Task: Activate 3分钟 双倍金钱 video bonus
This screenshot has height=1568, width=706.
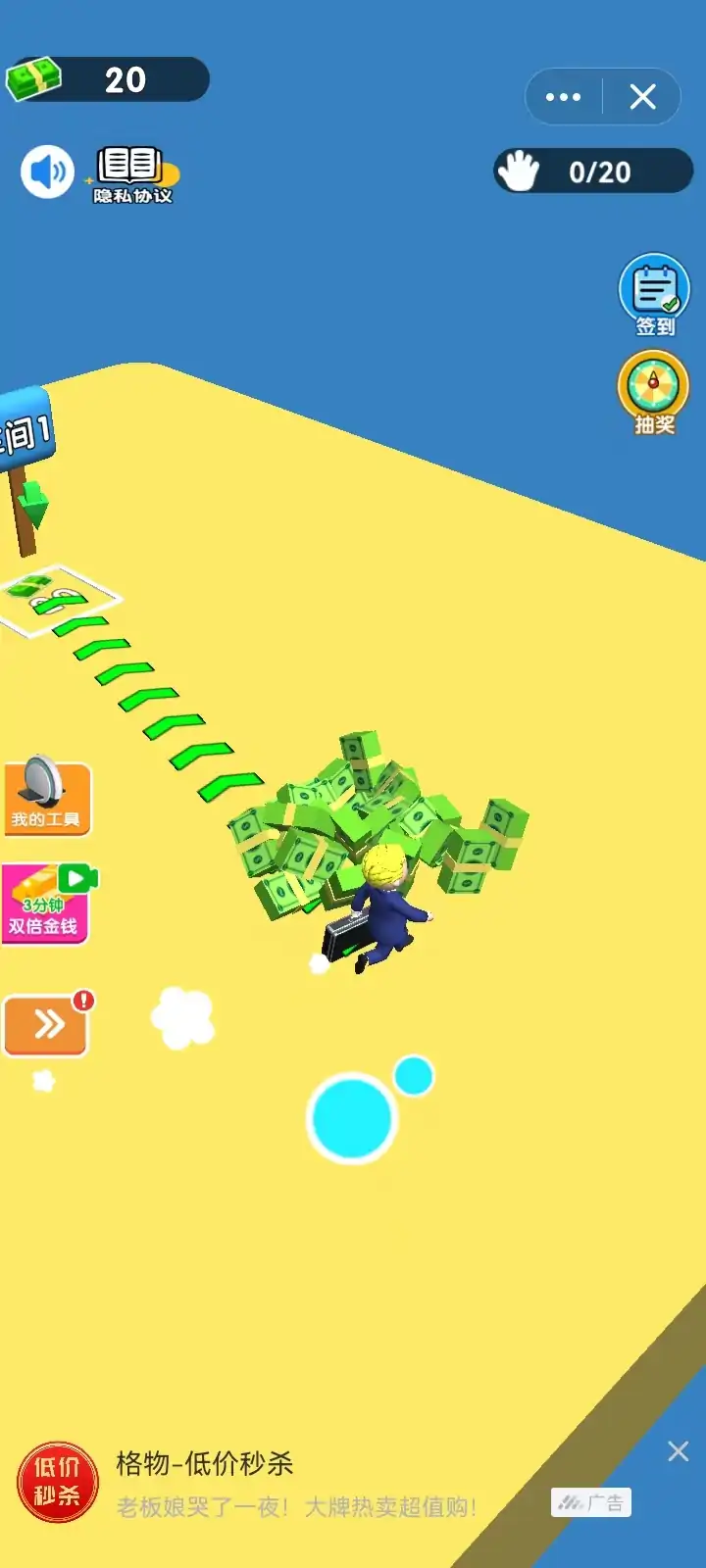Action: [46, 906]
